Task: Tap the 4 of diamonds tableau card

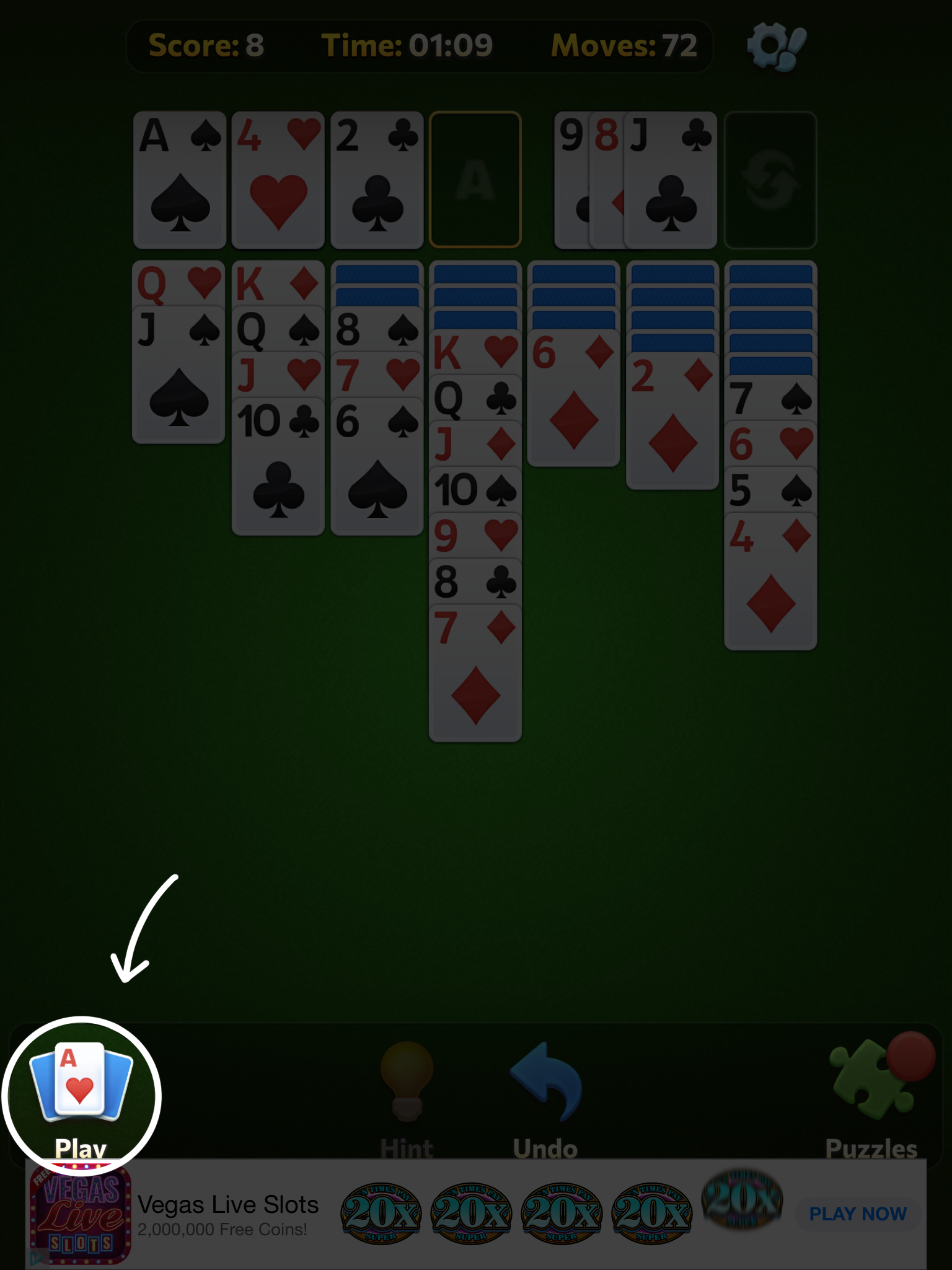Action: point(770,583)
